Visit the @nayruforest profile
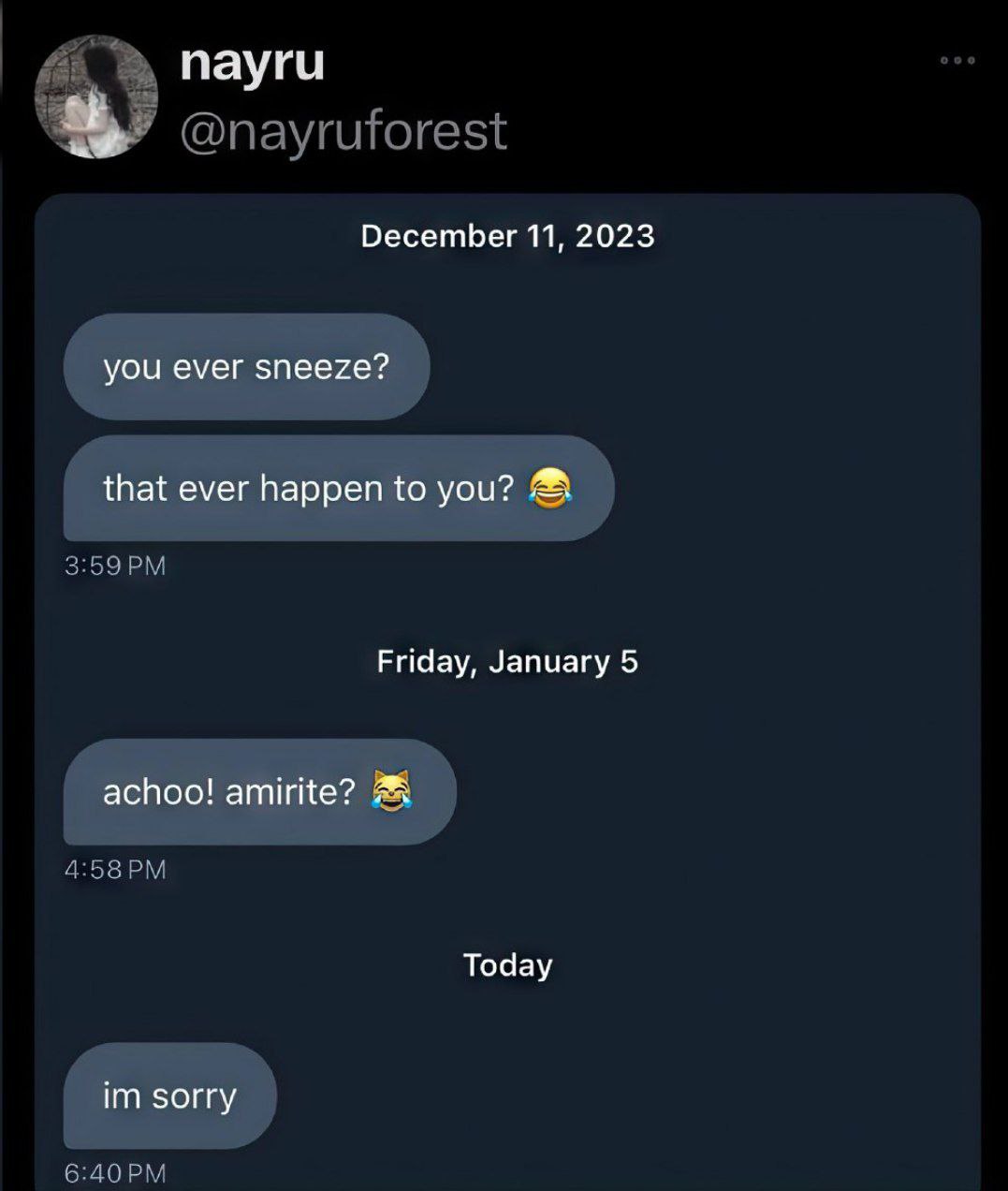This screenshot has height=1191, width=1008. pos(343,131)
